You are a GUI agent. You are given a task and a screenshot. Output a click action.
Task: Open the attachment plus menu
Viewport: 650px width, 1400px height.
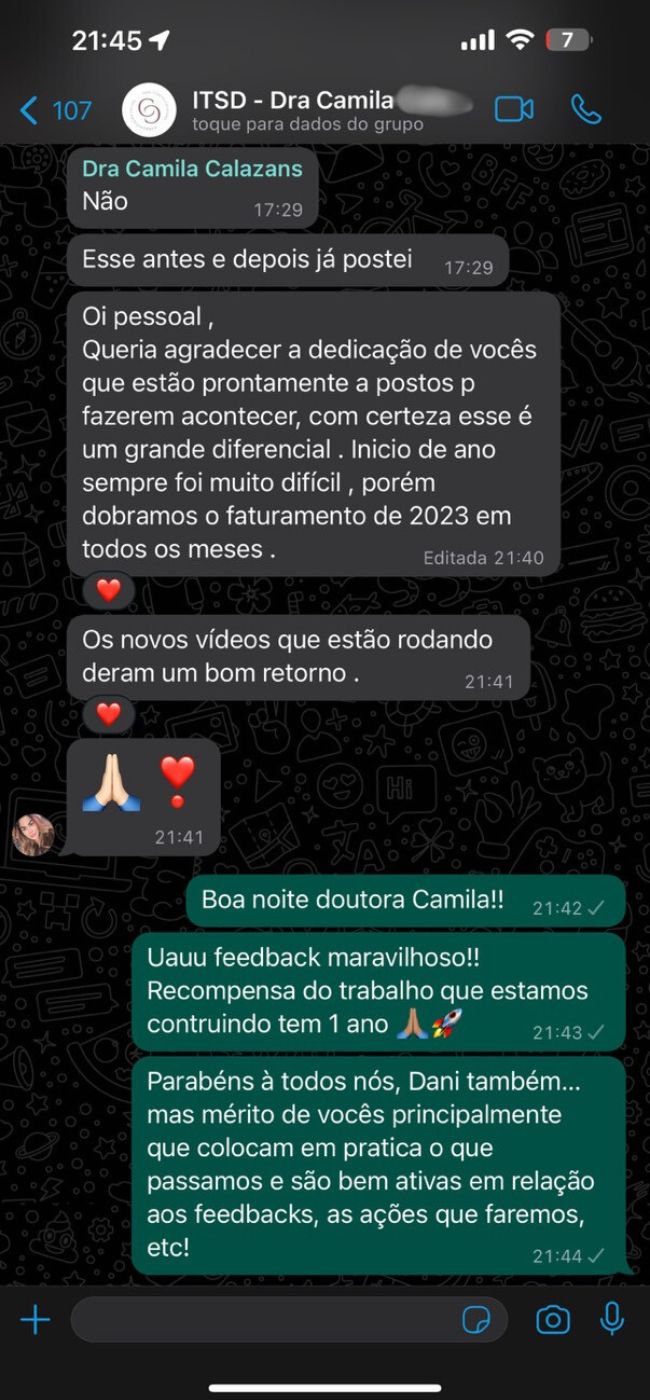click(35, 1320)
